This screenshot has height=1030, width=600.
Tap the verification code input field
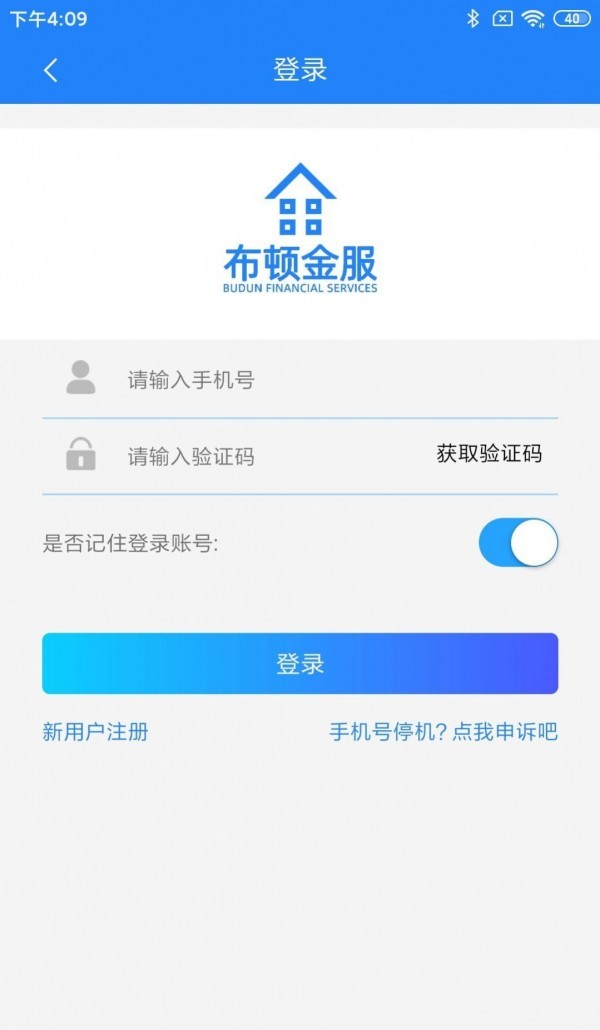coord(260,457)
